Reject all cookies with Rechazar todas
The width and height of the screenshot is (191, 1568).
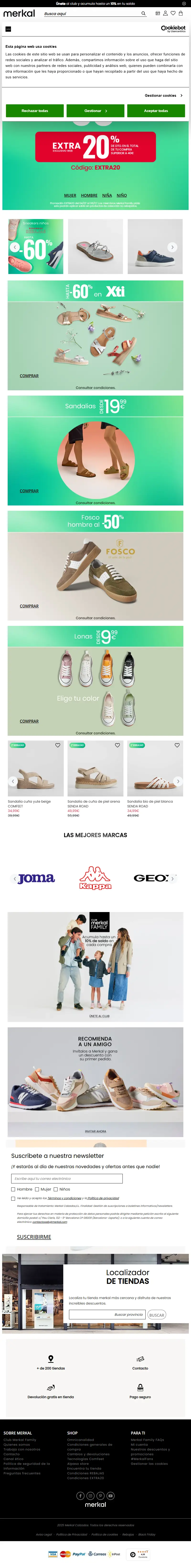(35, 111)
